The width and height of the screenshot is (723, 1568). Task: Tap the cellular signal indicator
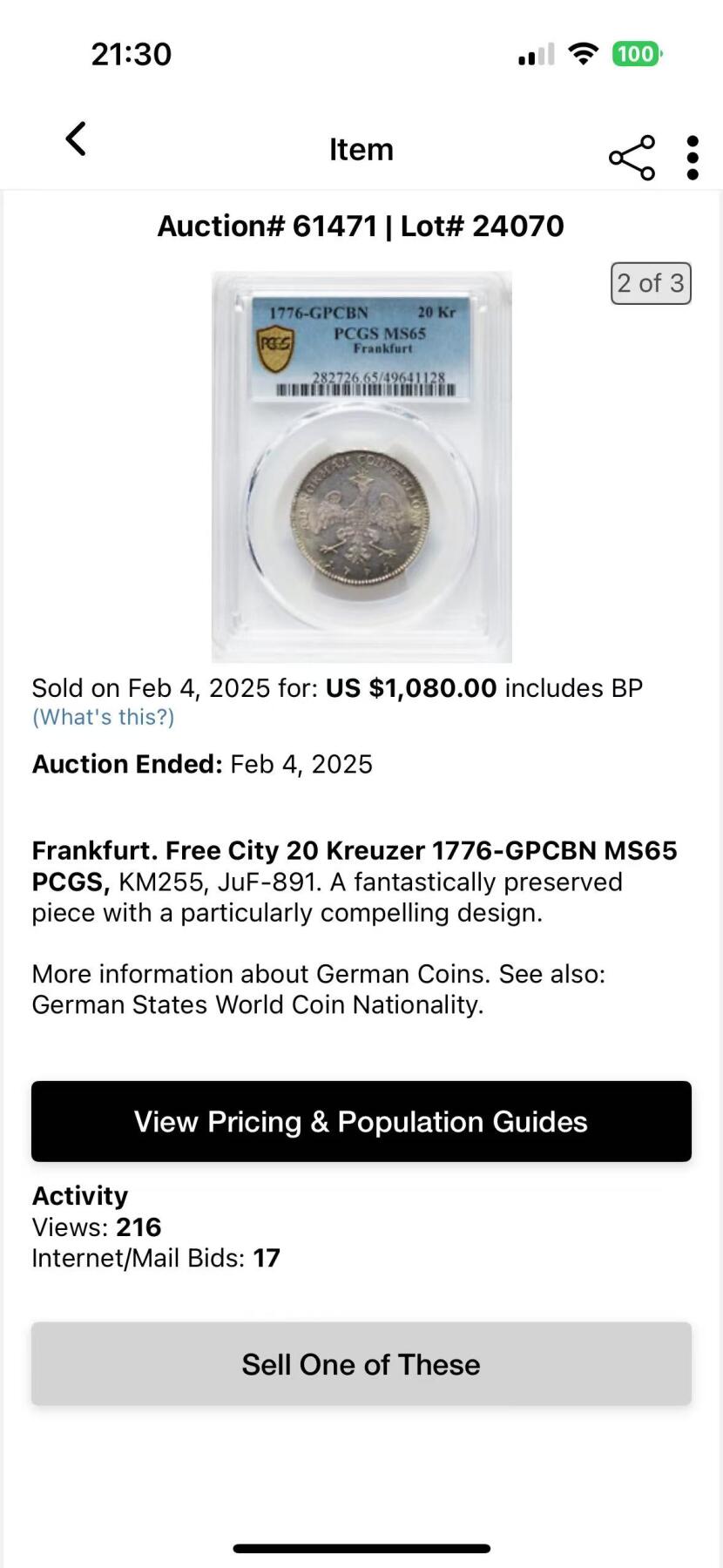[x=532, y=54]
